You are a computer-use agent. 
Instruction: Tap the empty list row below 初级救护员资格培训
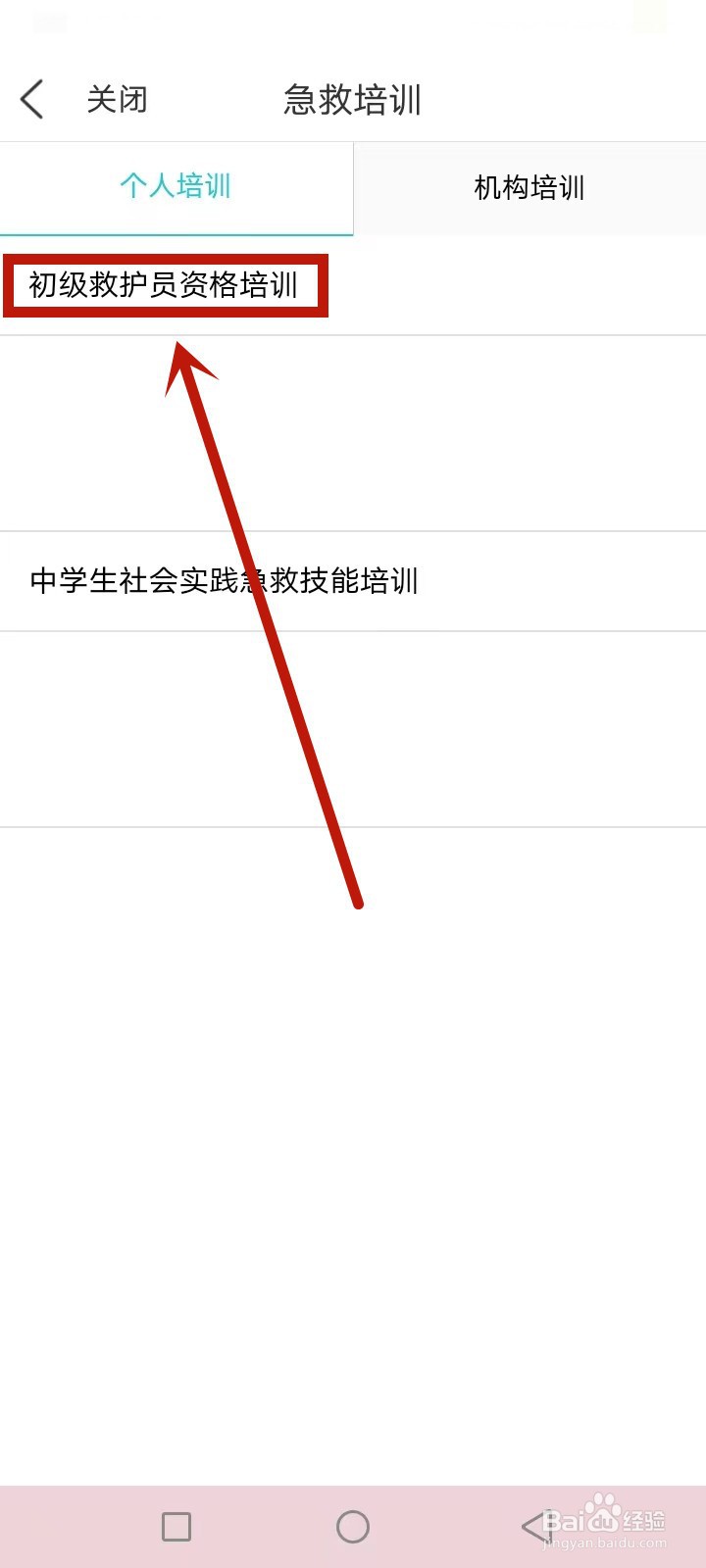(353, 431)
